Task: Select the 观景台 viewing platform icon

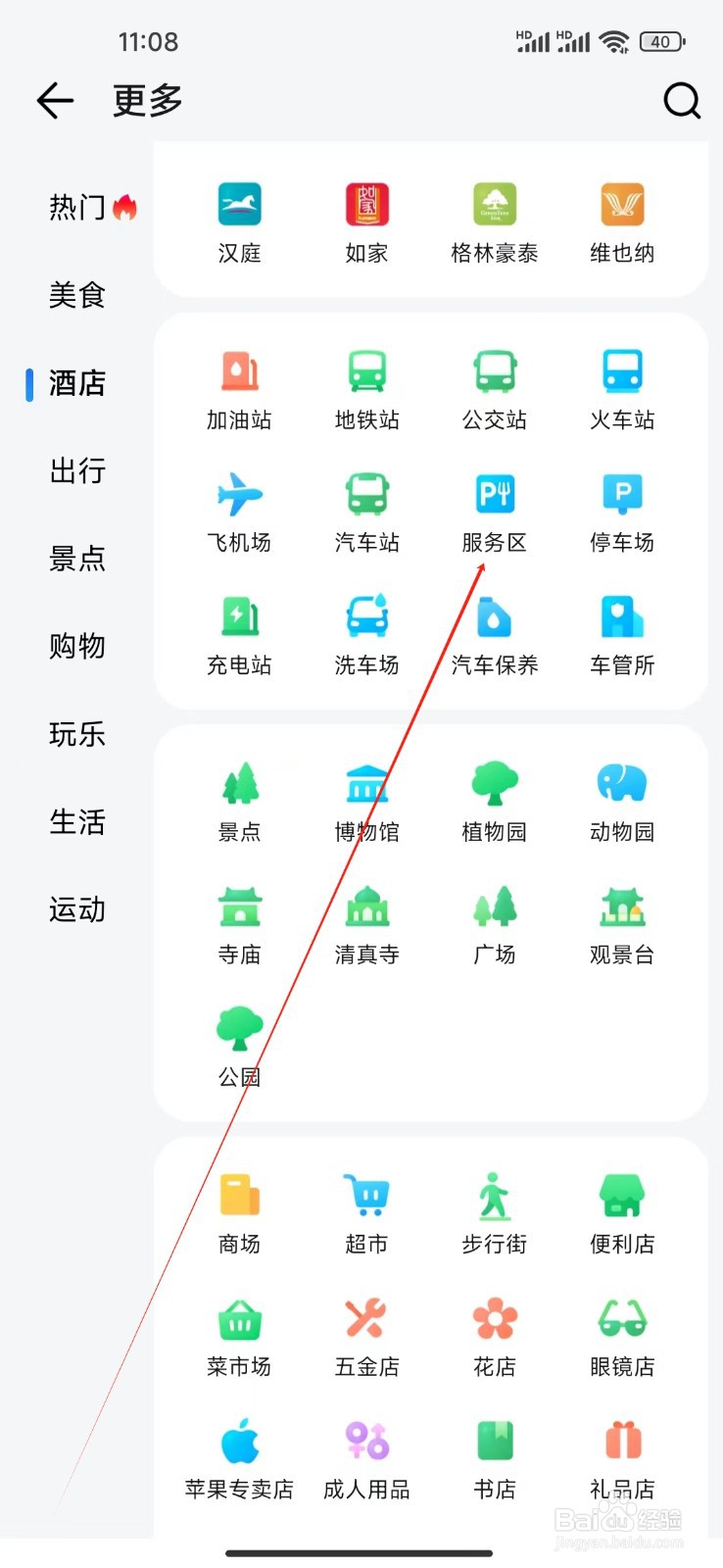Action: point(621,920)
